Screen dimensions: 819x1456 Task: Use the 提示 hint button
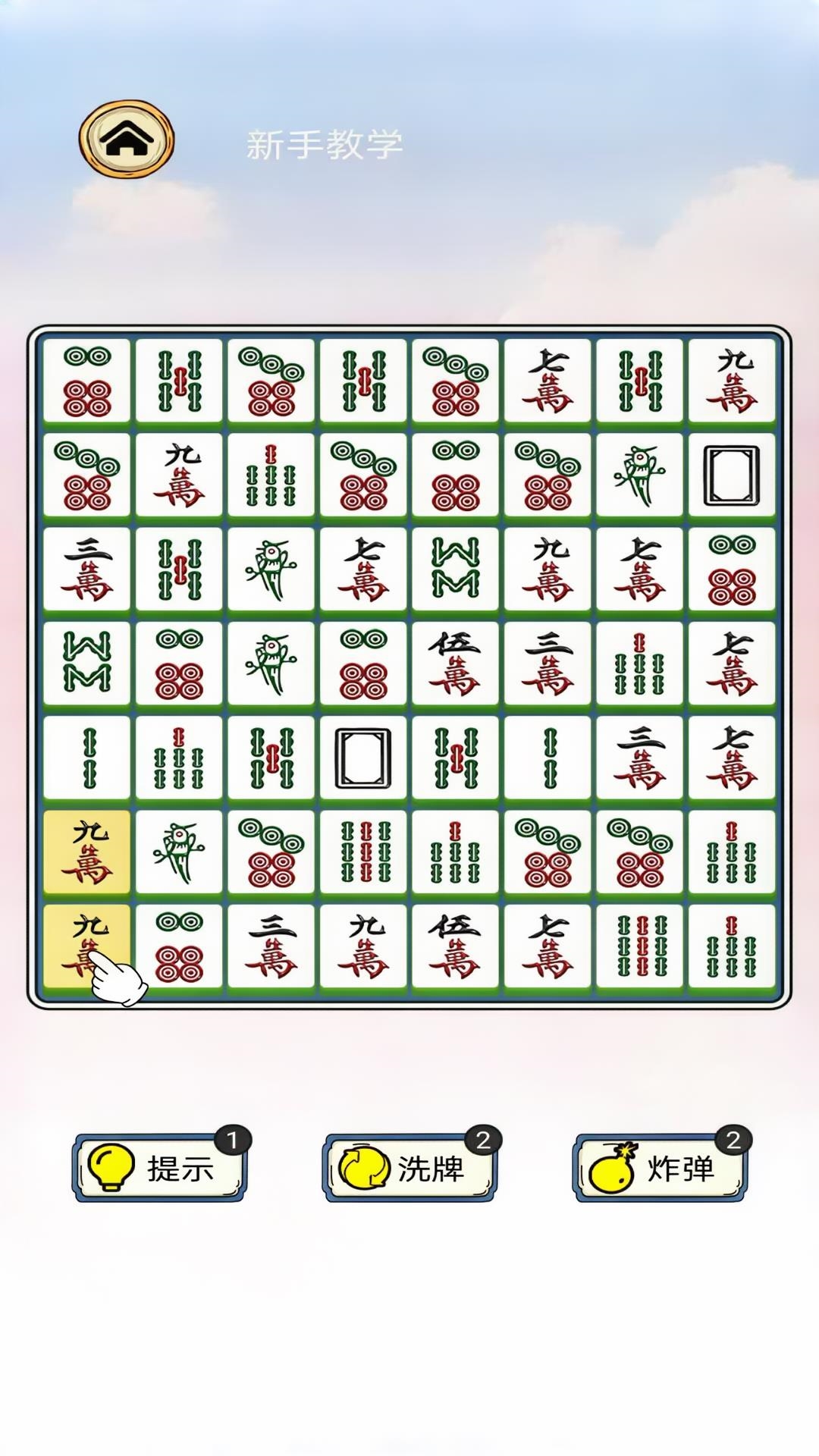160,1168
